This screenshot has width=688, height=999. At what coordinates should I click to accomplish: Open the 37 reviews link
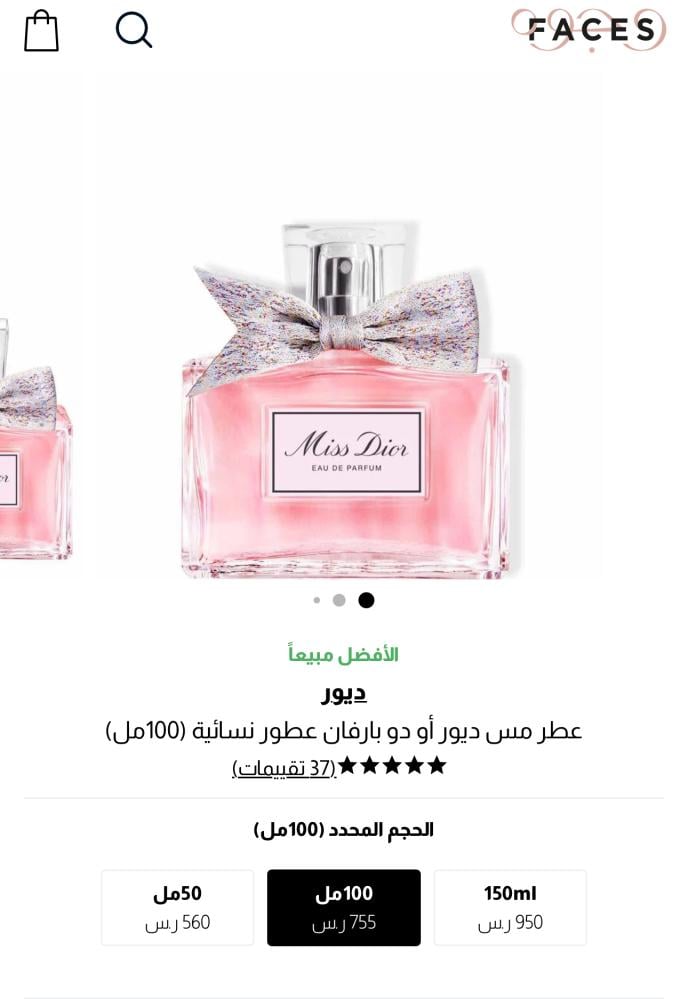pyautogui.click(x=284, y=767)
